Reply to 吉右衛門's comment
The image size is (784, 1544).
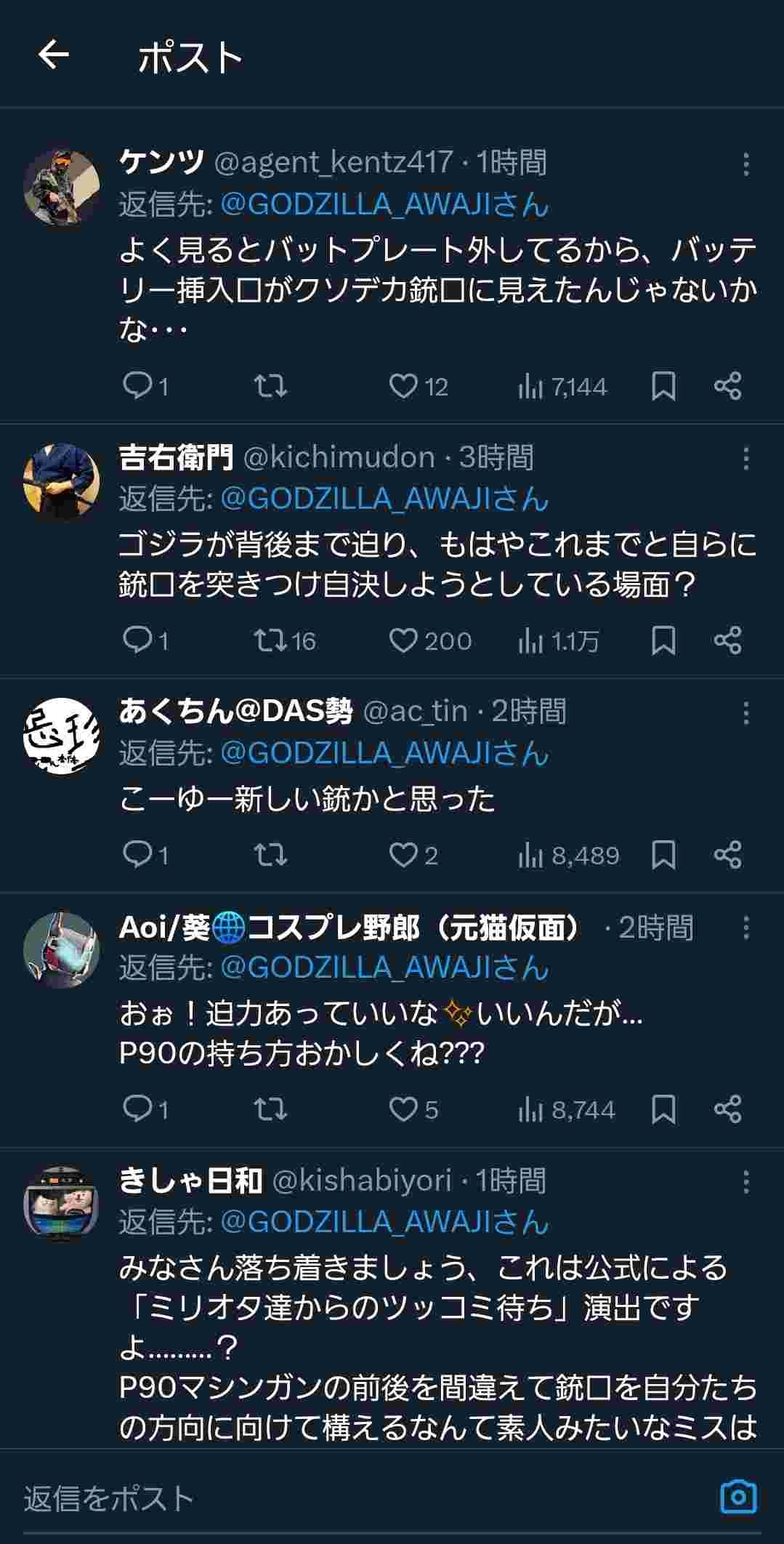tap(137, 640)
